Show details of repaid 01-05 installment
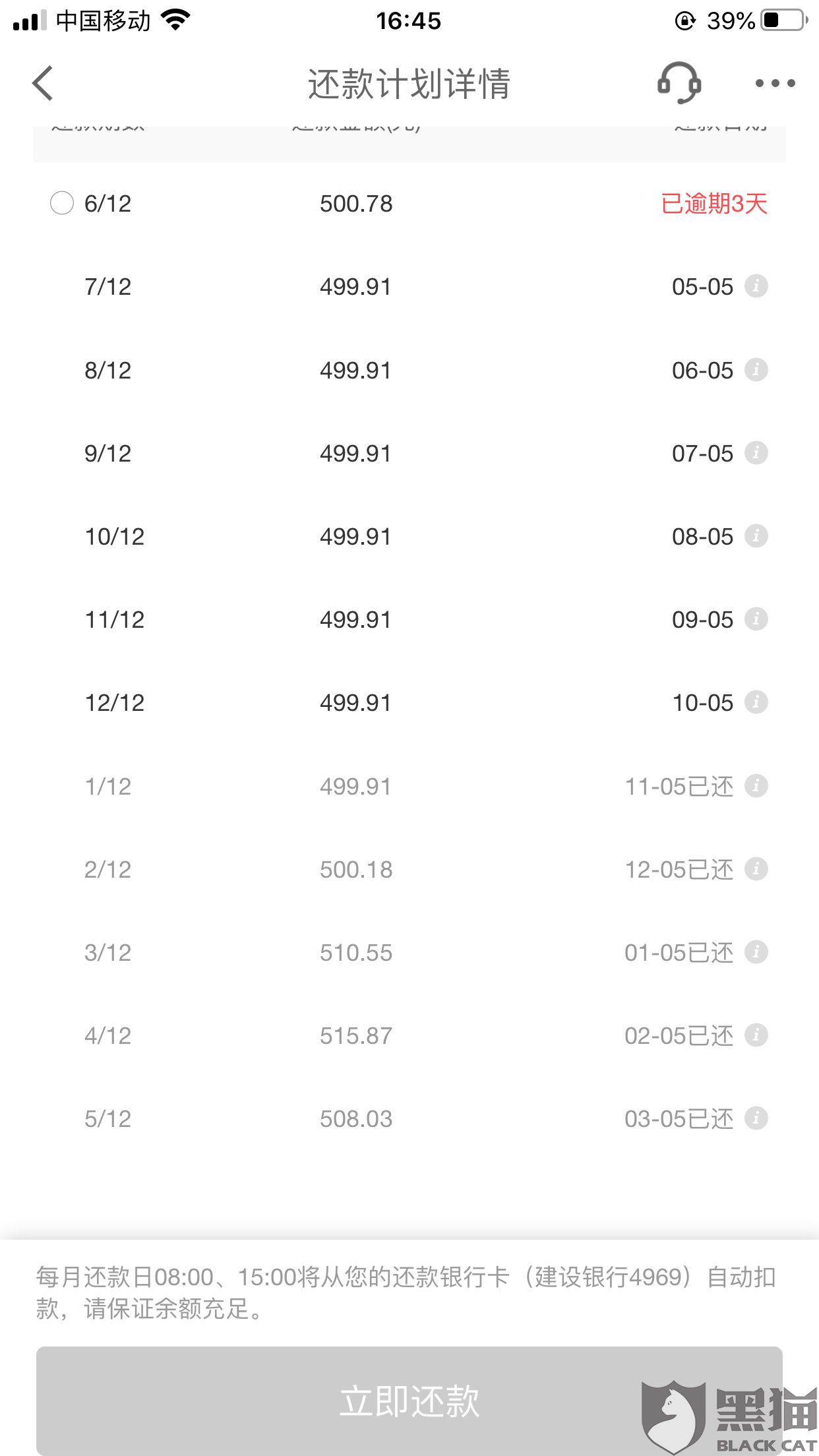This screenshot has height=1456, width=819. (756, 952)
